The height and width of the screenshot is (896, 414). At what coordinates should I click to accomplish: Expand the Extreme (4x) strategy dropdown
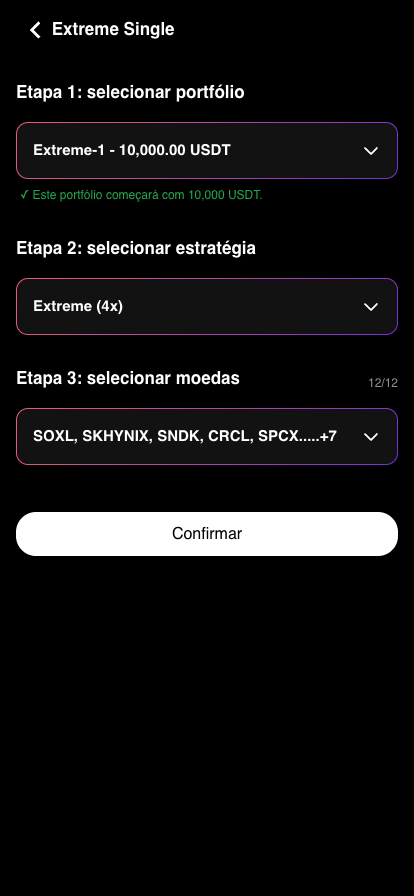207,306
